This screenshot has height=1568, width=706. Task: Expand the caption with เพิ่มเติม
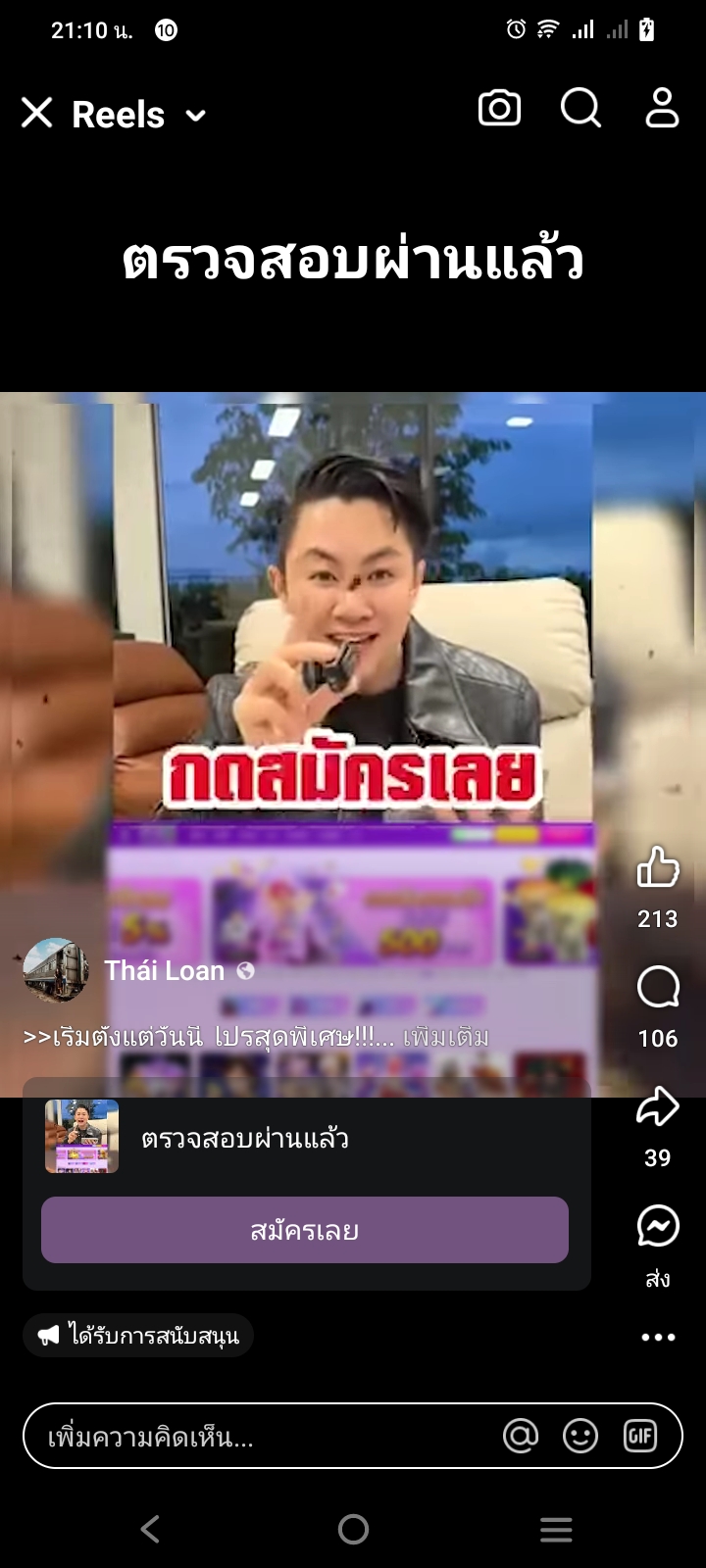[x=446, y=1037]
